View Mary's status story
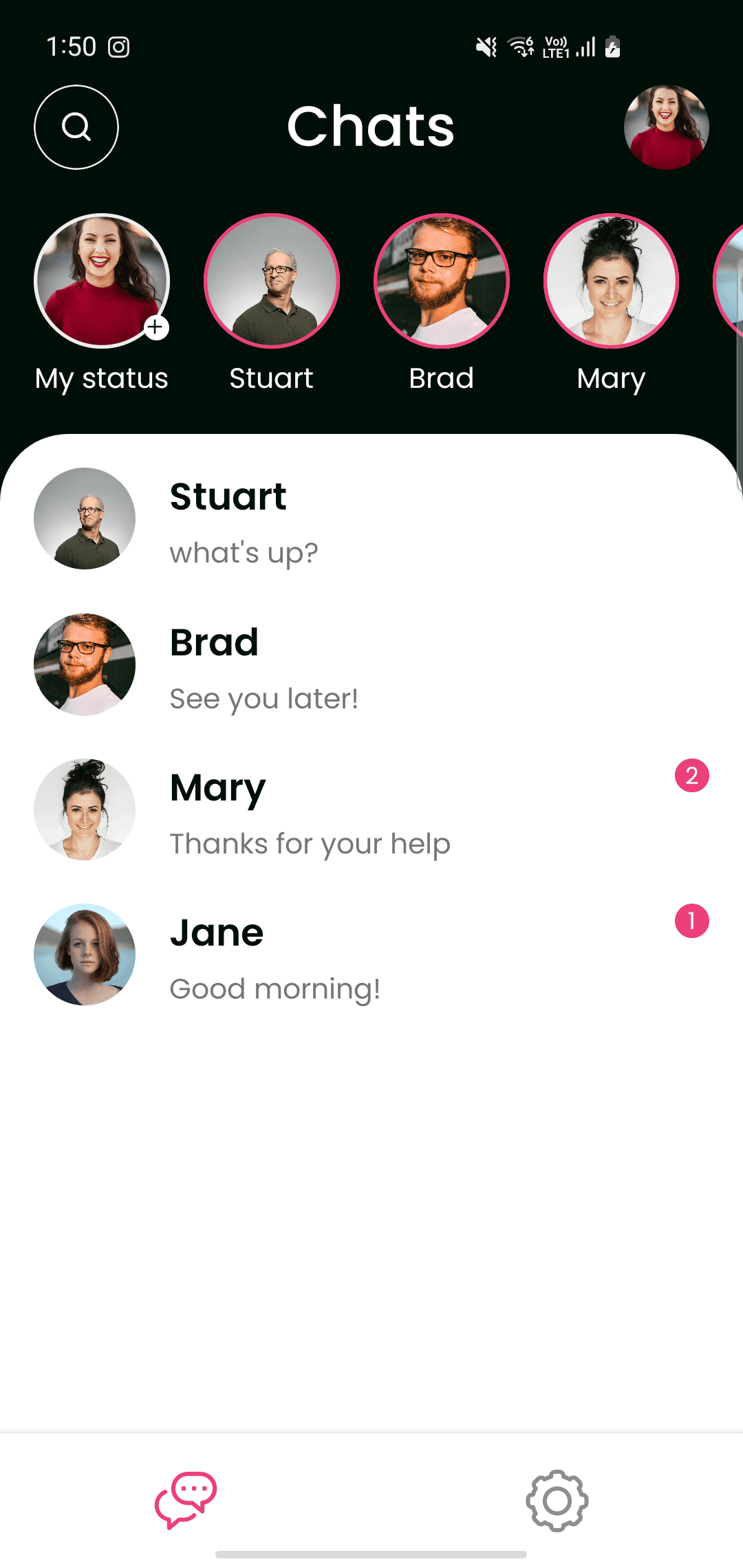Viewport: 743px width, 1568px height. click(611, 281)
